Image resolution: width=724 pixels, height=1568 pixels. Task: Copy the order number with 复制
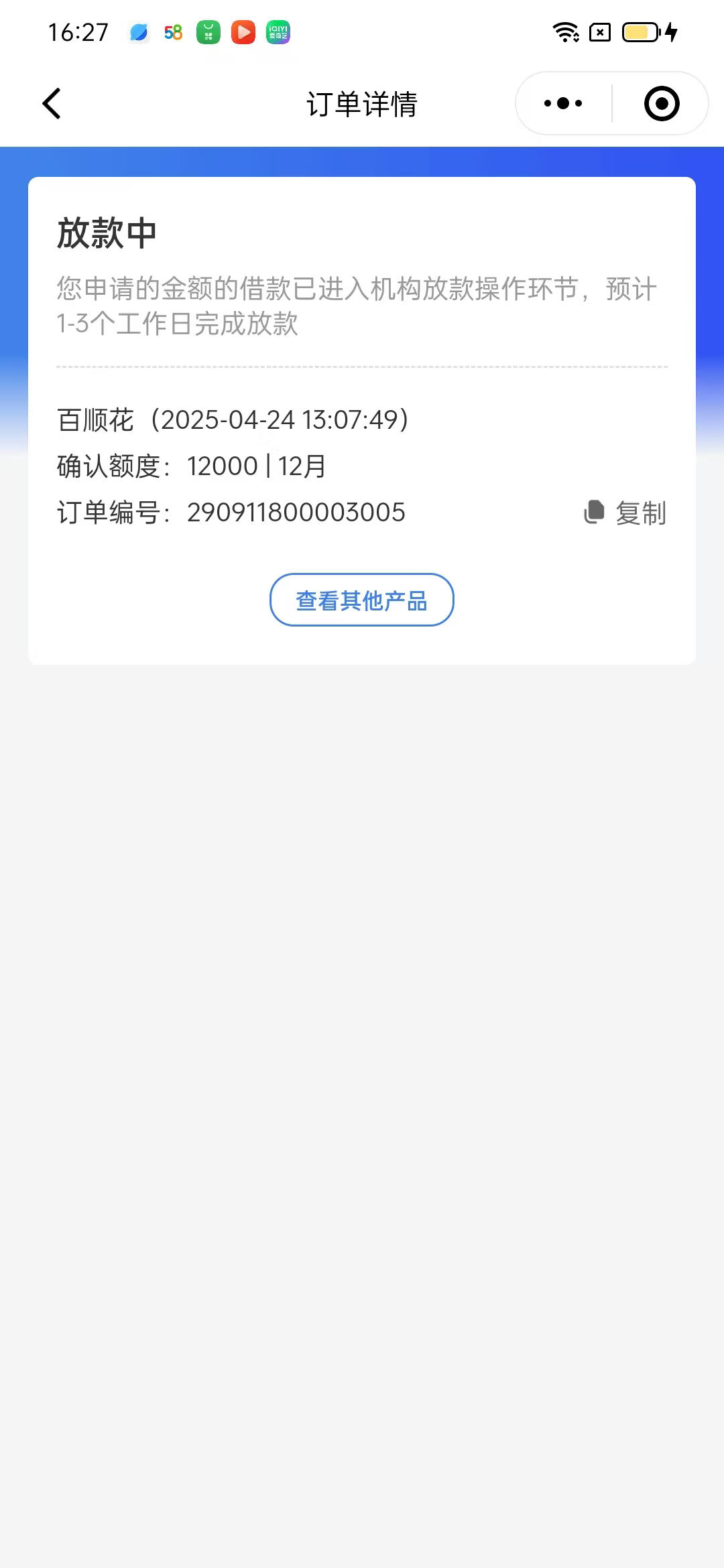(625, 513)
